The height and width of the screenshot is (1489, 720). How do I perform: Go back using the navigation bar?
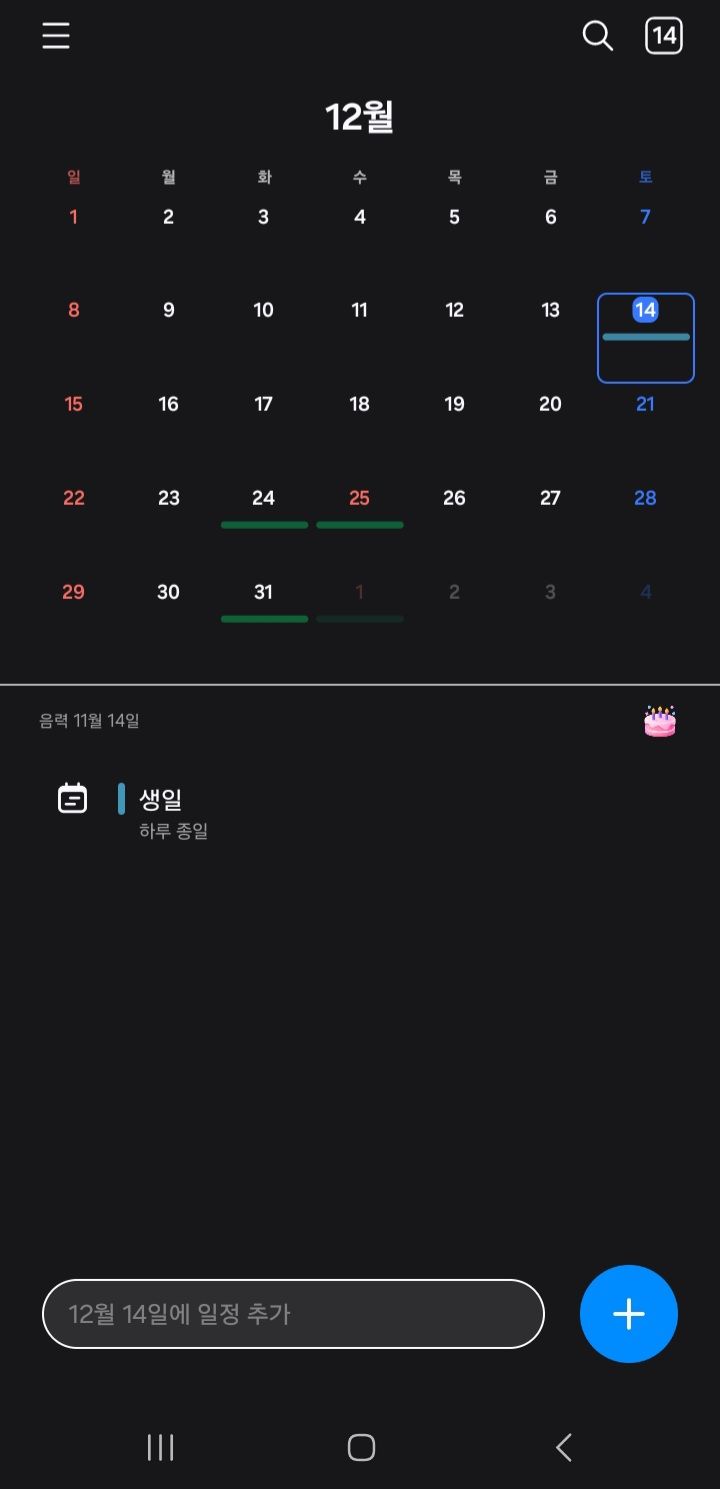tap(564, 1447)
